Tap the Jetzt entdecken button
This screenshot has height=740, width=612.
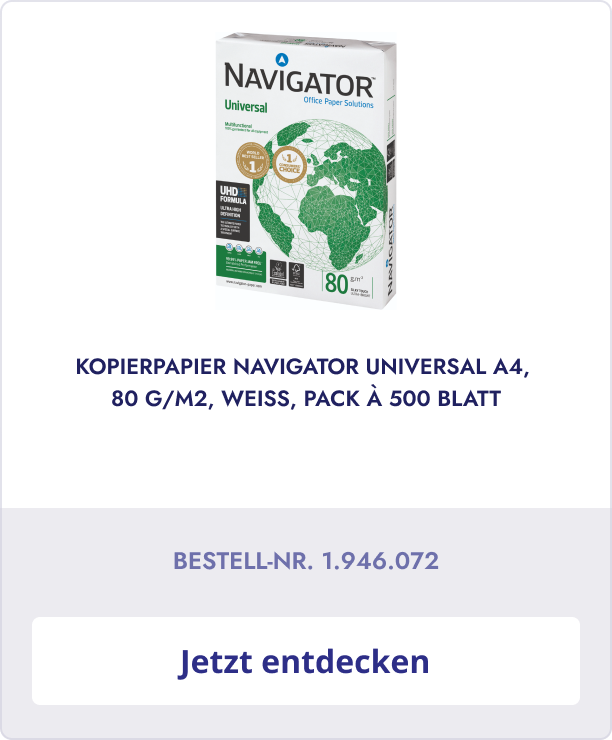click(x=305, y=661)
